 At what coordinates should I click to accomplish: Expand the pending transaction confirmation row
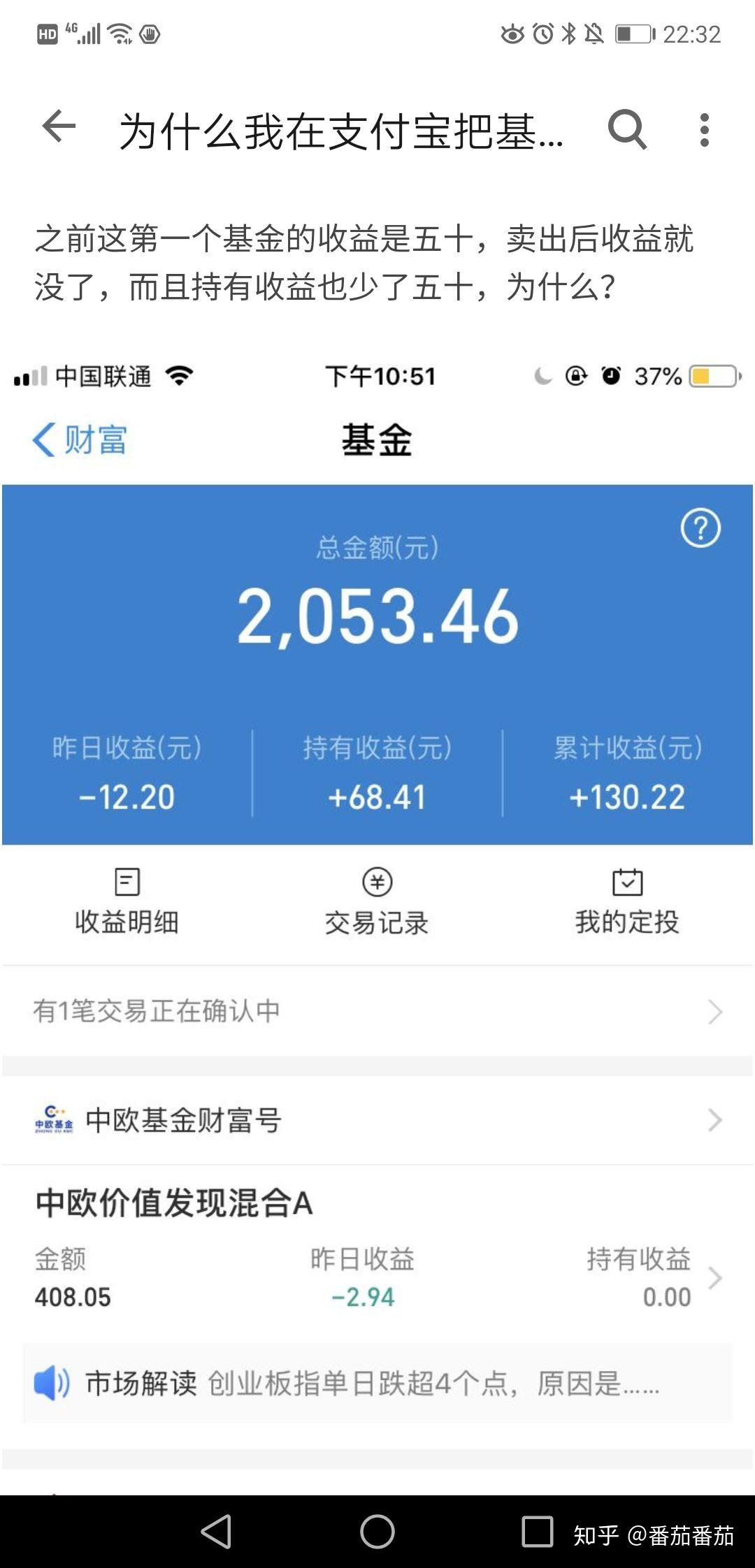(377, 1010)
